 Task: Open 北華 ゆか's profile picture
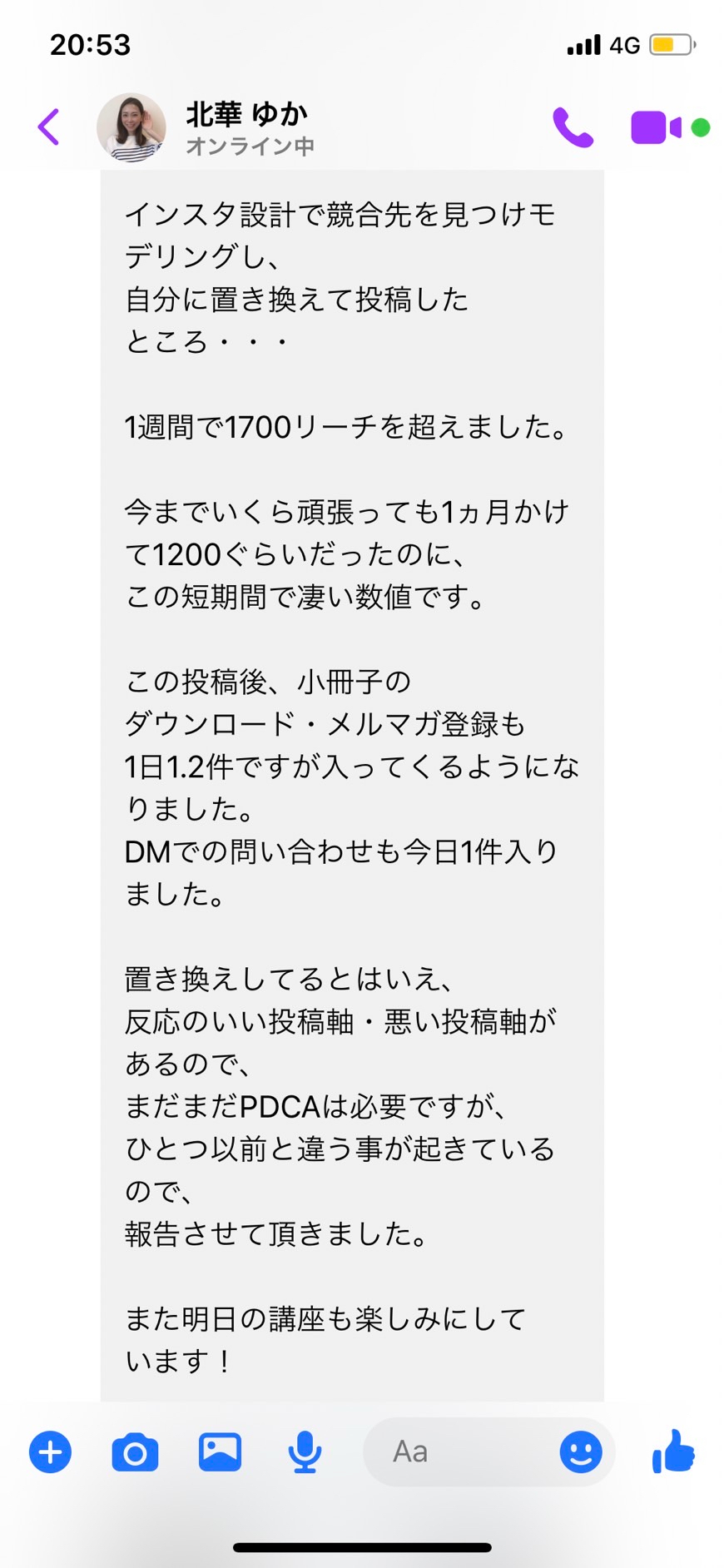(x=131, y=127)
